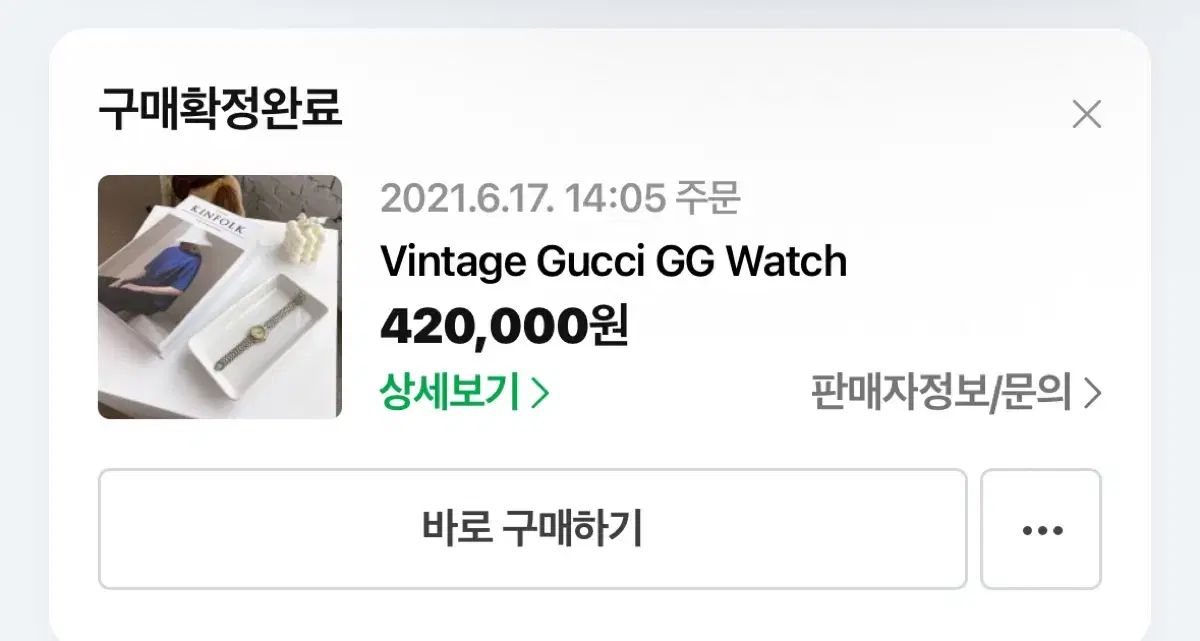Tap the 바로 구매하기 button
Image resolution: width=1200 pixels, height=641 pixels.
click(x=532, y=529)
